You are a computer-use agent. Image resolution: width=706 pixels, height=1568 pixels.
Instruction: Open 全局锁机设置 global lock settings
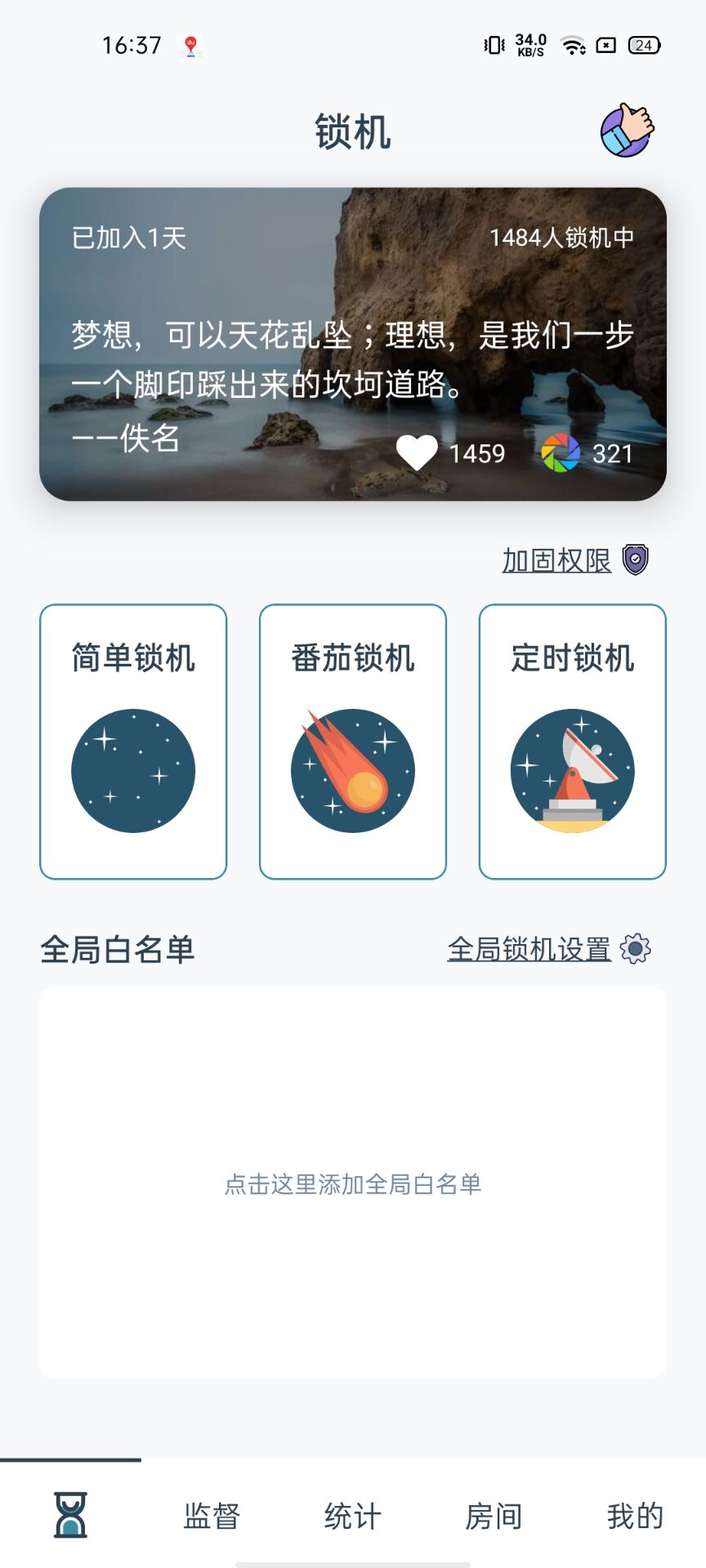(x=529, y=949)
